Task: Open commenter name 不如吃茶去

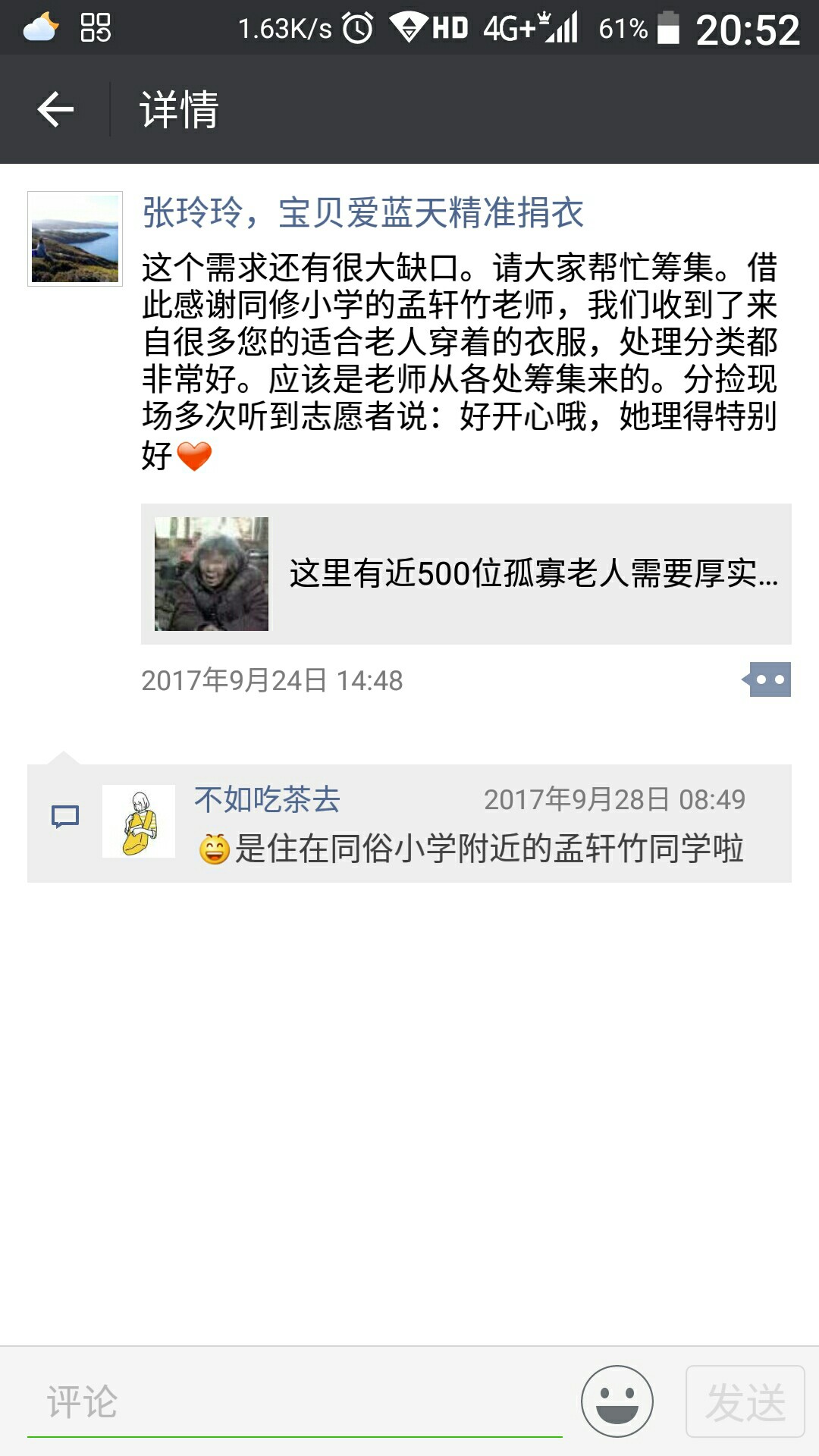Action: [x=268, y=799]
